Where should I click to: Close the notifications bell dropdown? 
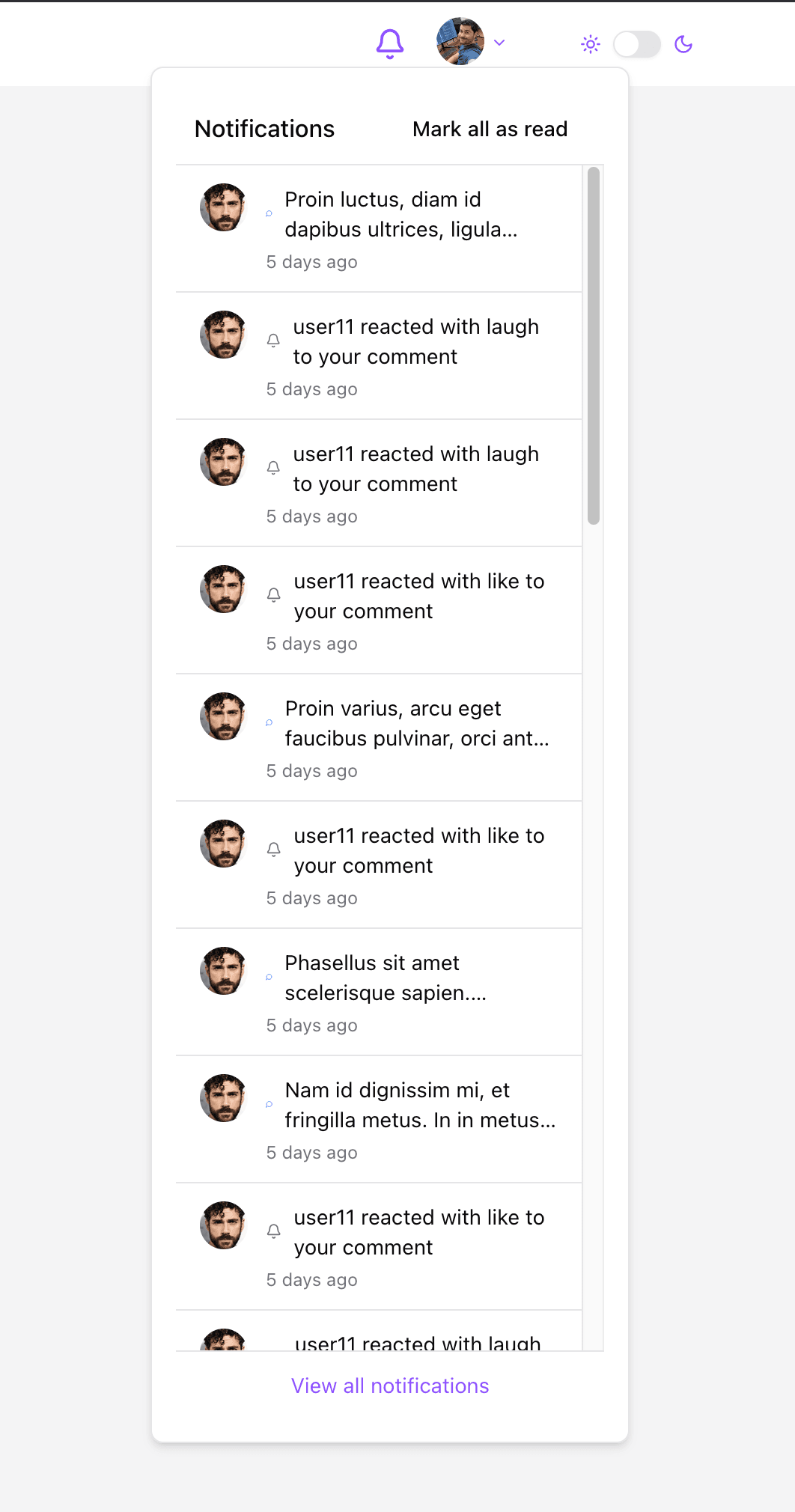coord(389,43)
